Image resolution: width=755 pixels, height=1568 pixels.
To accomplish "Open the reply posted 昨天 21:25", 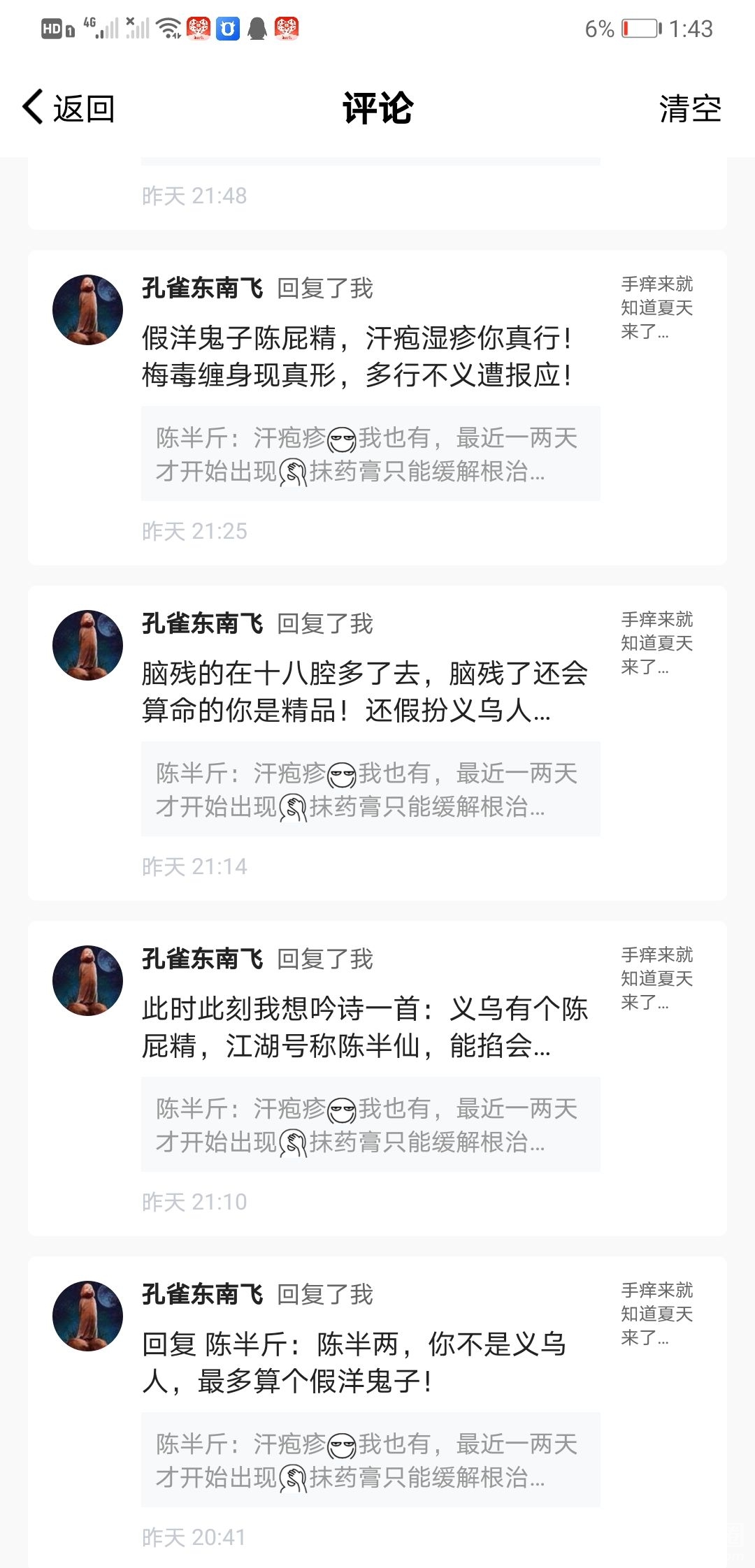I will (357, 357).
